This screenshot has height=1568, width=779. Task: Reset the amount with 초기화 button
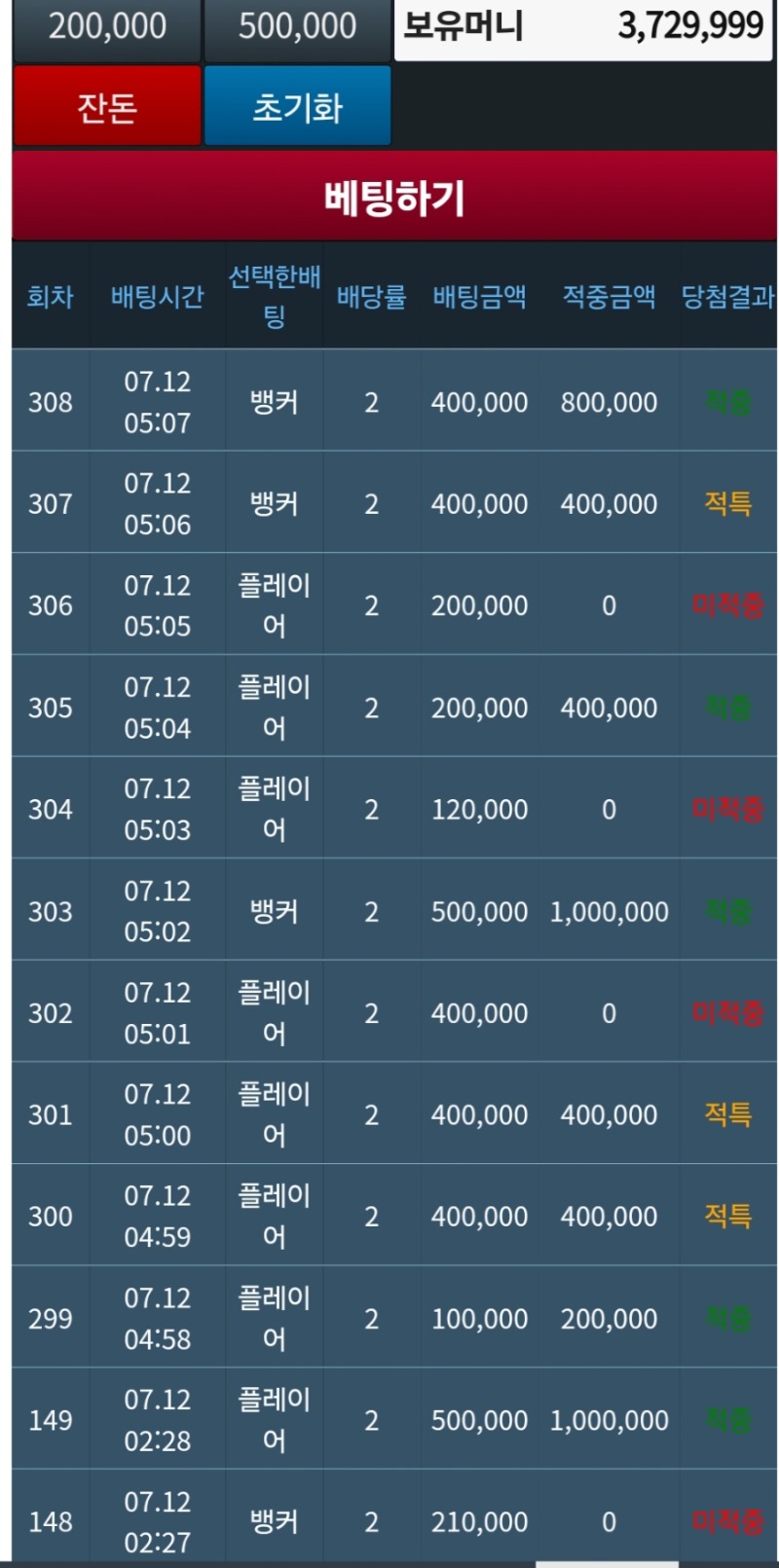click(297, 106)
